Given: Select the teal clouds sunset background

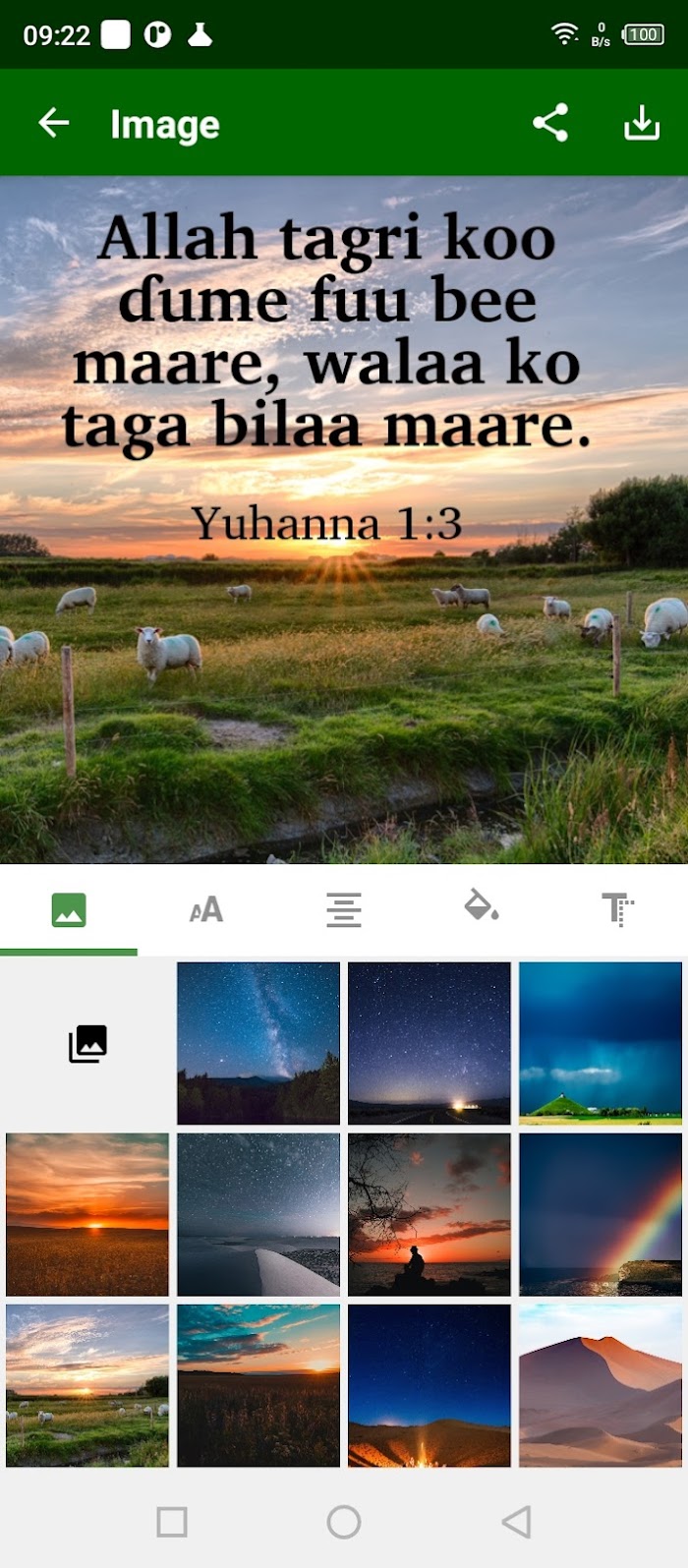Looking at the screenshot, I should pyautogui.click(x=258, y=1385).
